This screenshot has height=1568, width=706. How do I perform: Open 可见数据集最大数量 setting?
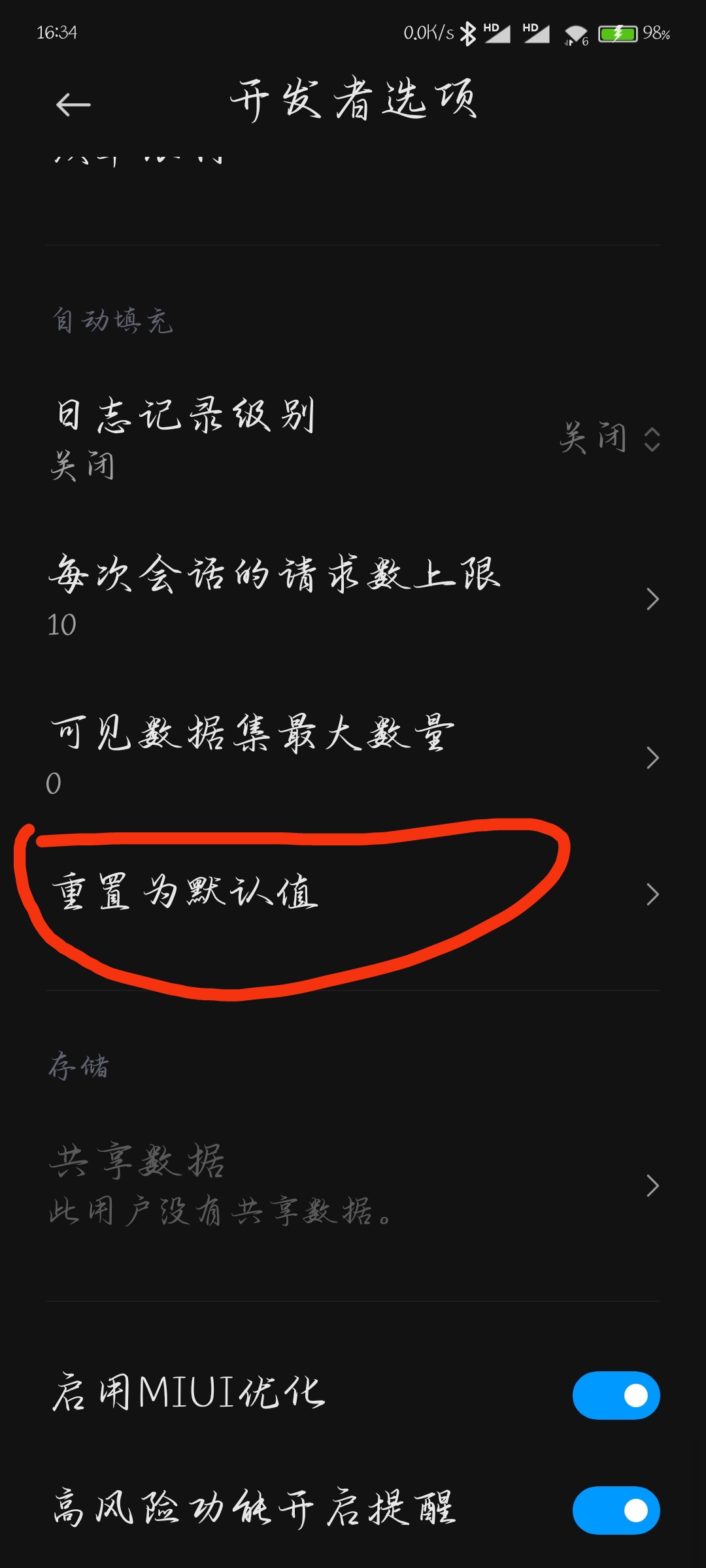point(353,757)
